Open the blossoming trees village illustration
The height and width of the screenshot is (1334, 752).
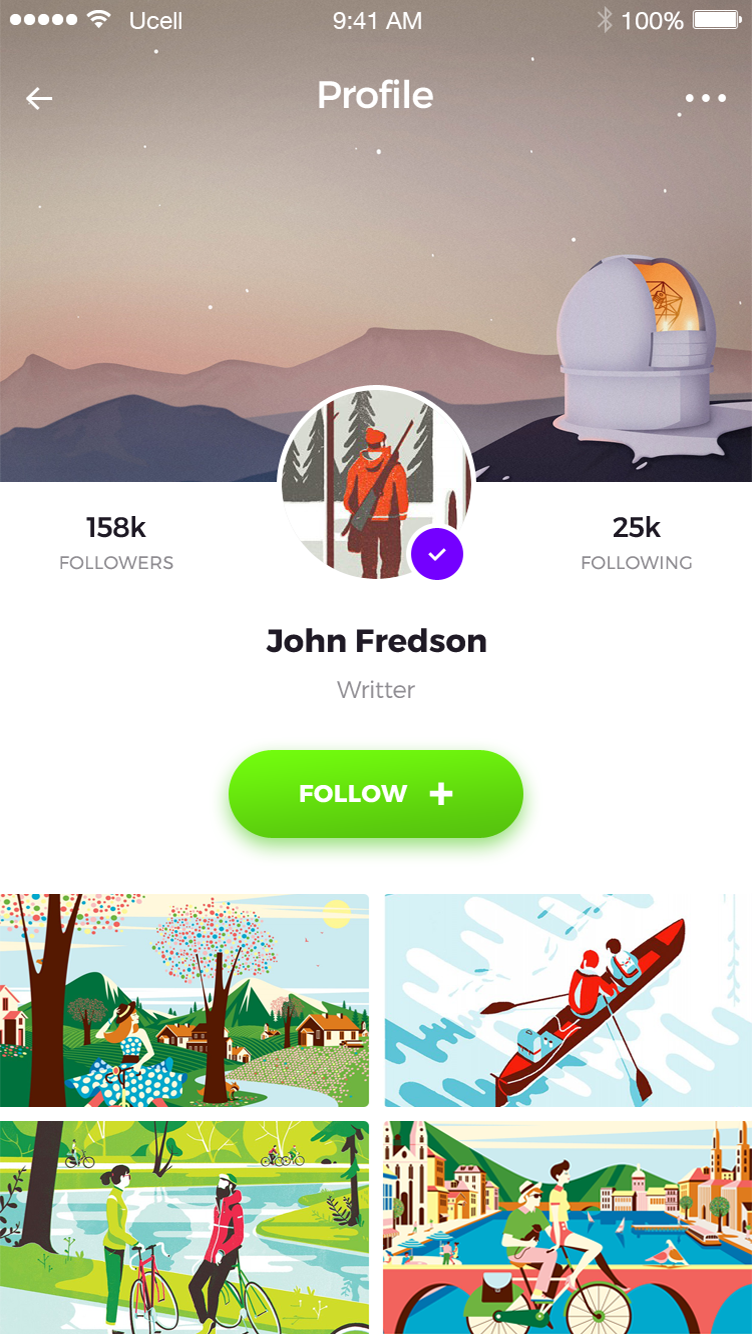tap(184, 1000)
